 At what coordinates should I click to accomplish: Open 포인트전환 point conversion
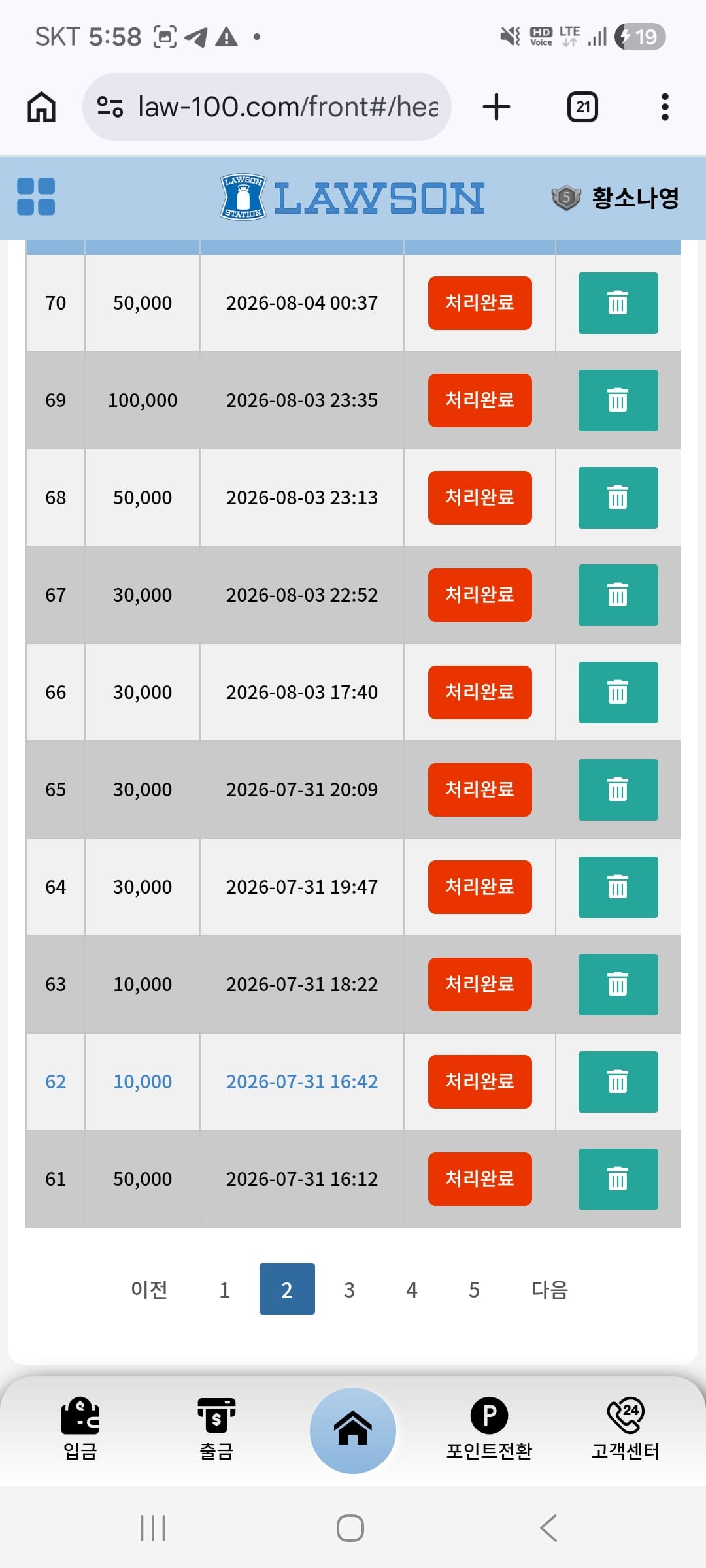pos(489,1429)
